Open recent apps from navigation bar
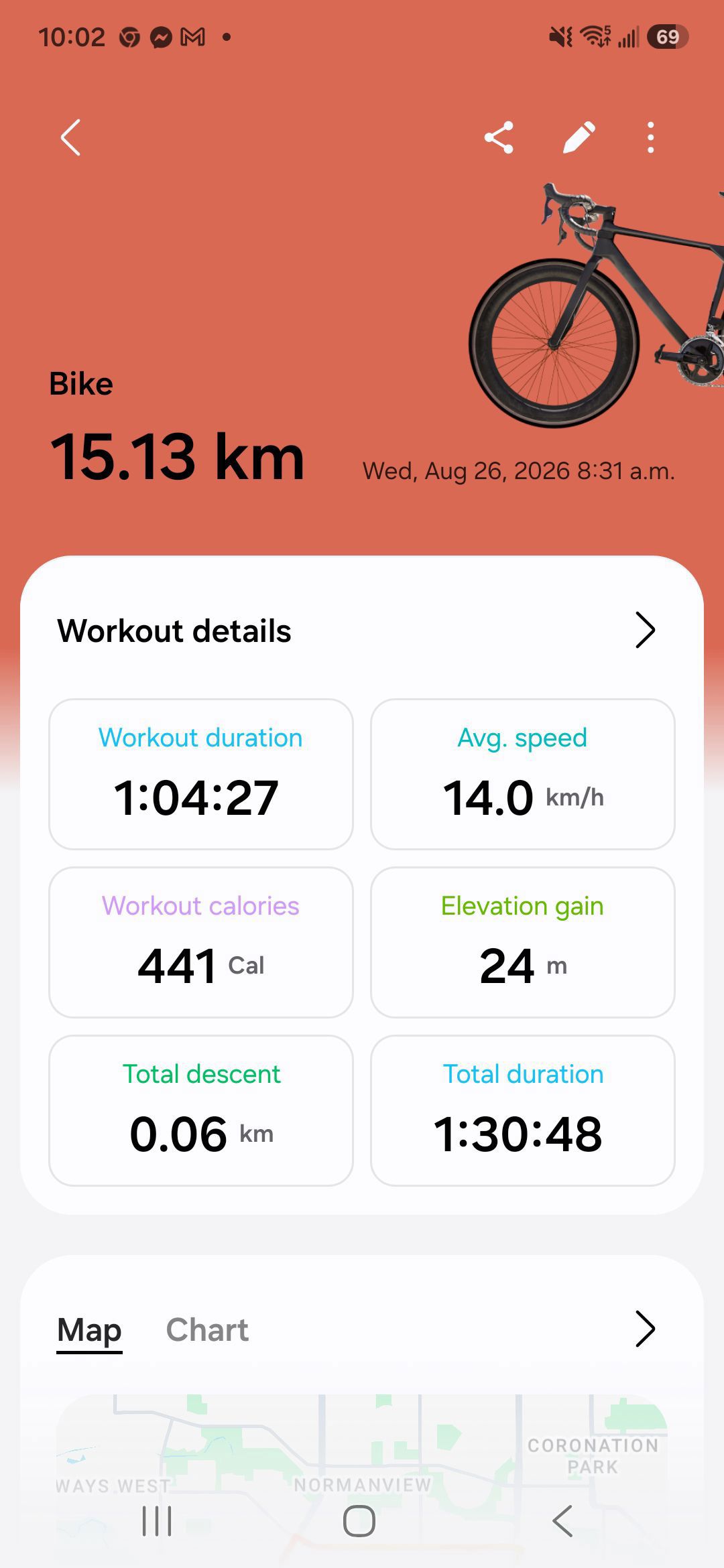This screenshot has height=1568, width=724. (157, 1521)
